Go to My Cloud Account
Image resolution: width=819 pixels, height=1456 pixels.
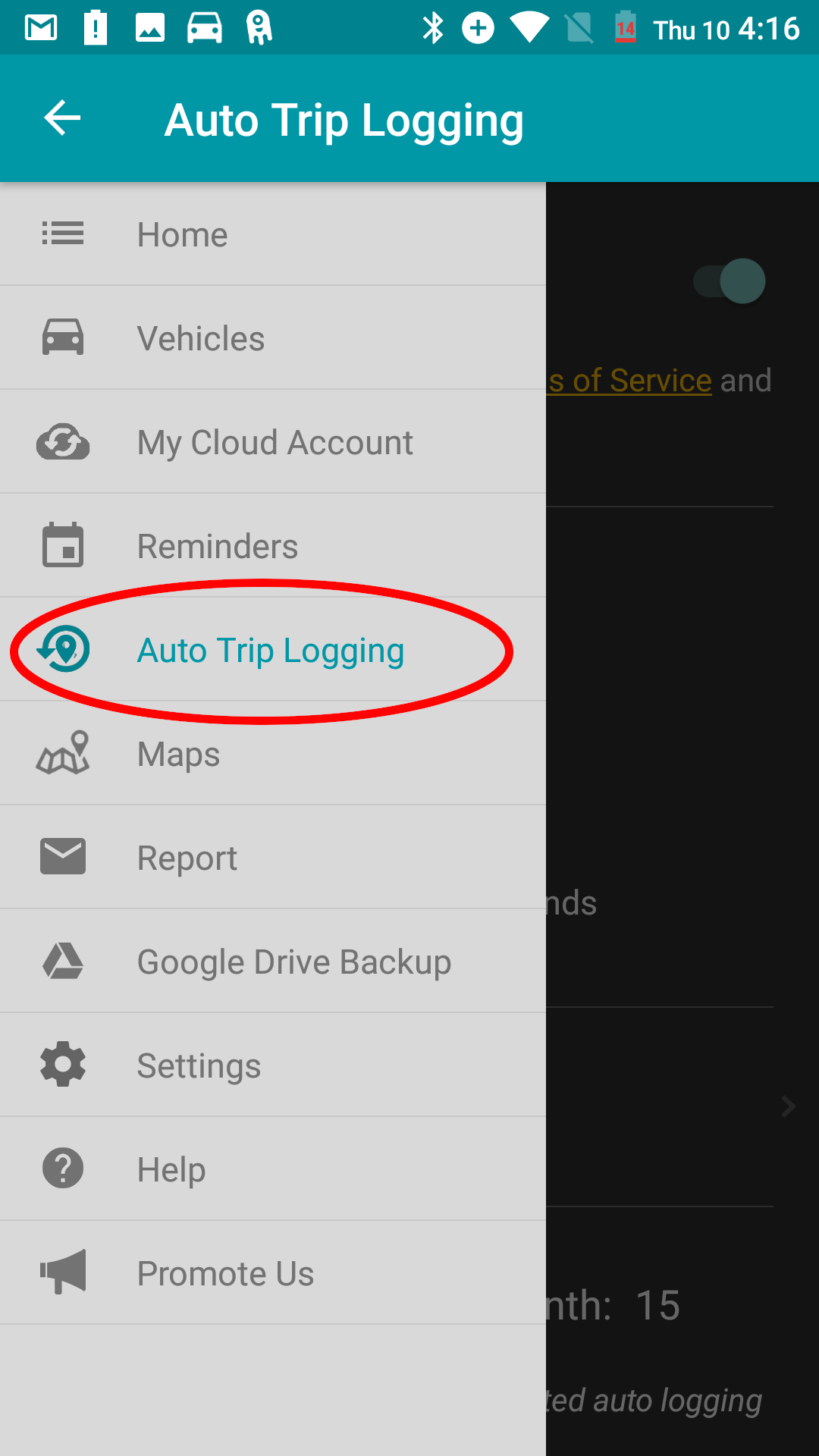tap(273, 441)
